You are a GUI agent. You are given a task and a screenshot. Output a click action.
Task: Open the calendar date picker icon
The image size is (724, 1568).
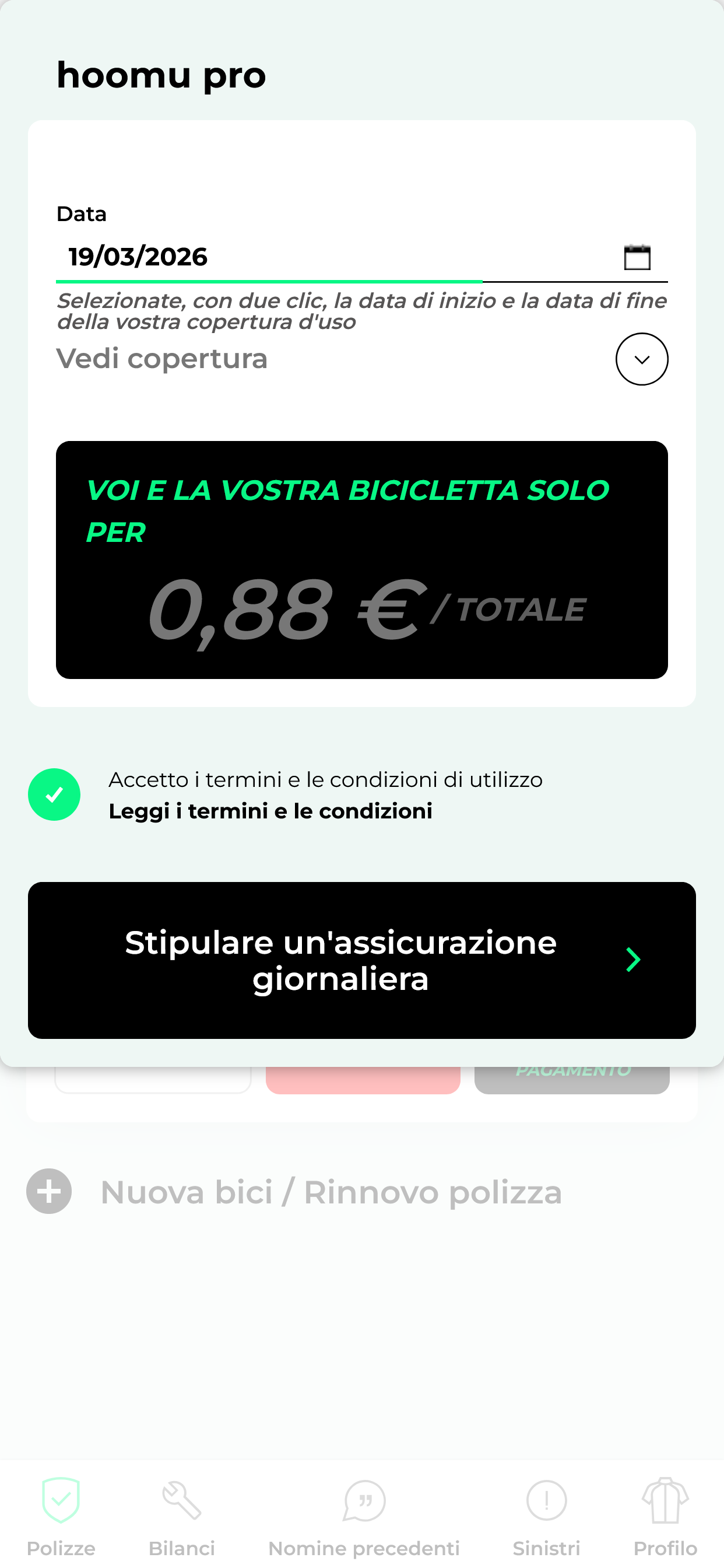point(637,257)
